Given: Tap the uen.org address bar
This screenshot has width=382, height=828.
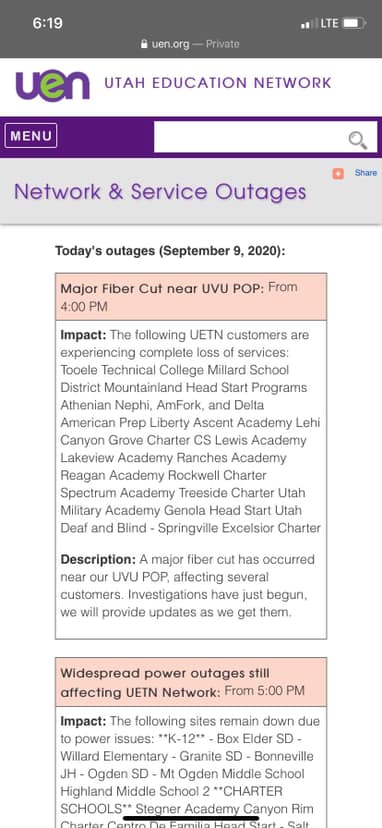Looking at the screenshot, I should pos(190,44).
